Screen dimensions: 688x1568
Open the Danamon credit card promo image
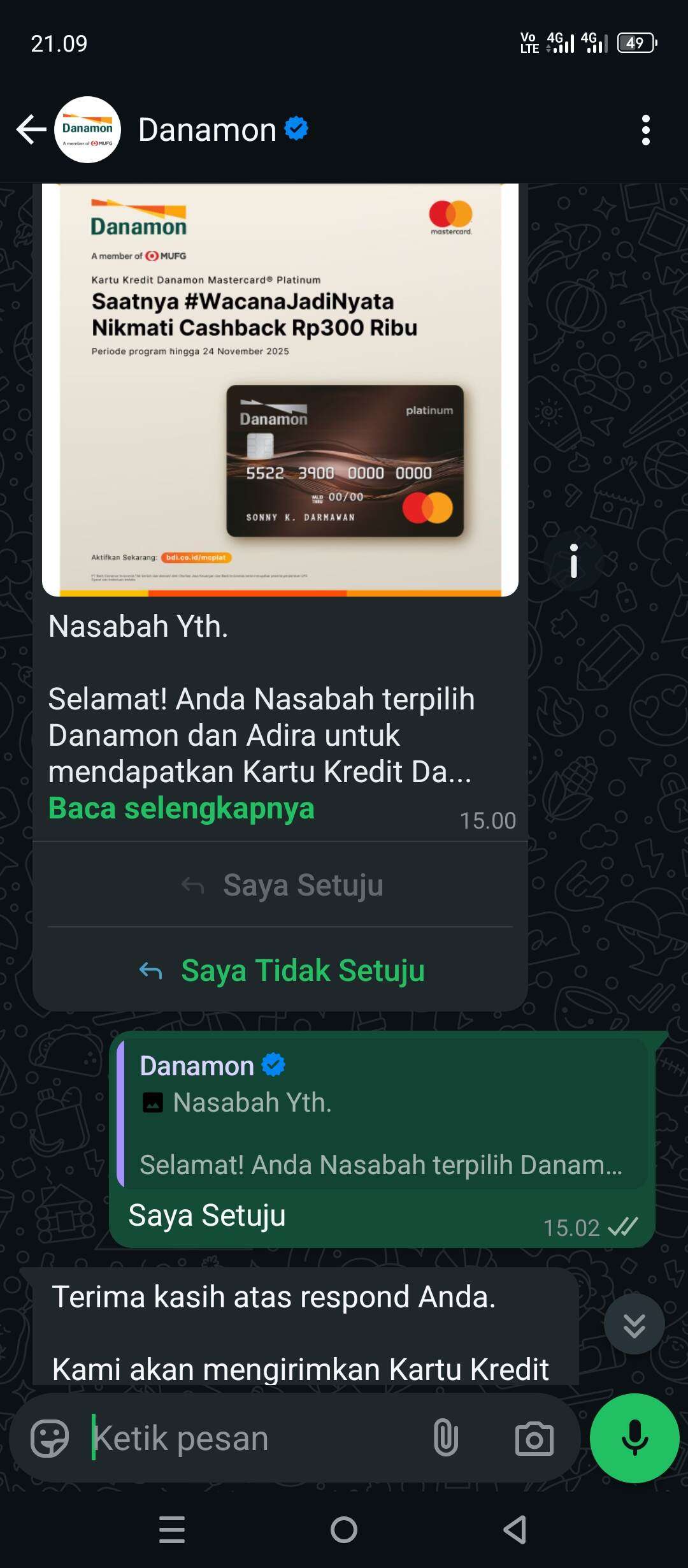pos(280,390)
